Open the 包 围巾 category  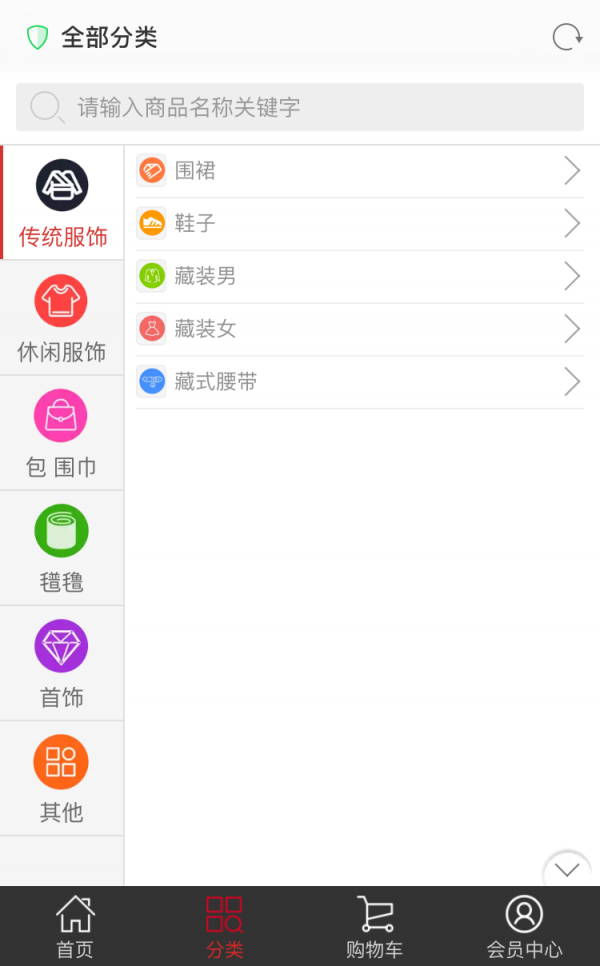[x=62, y=433]
